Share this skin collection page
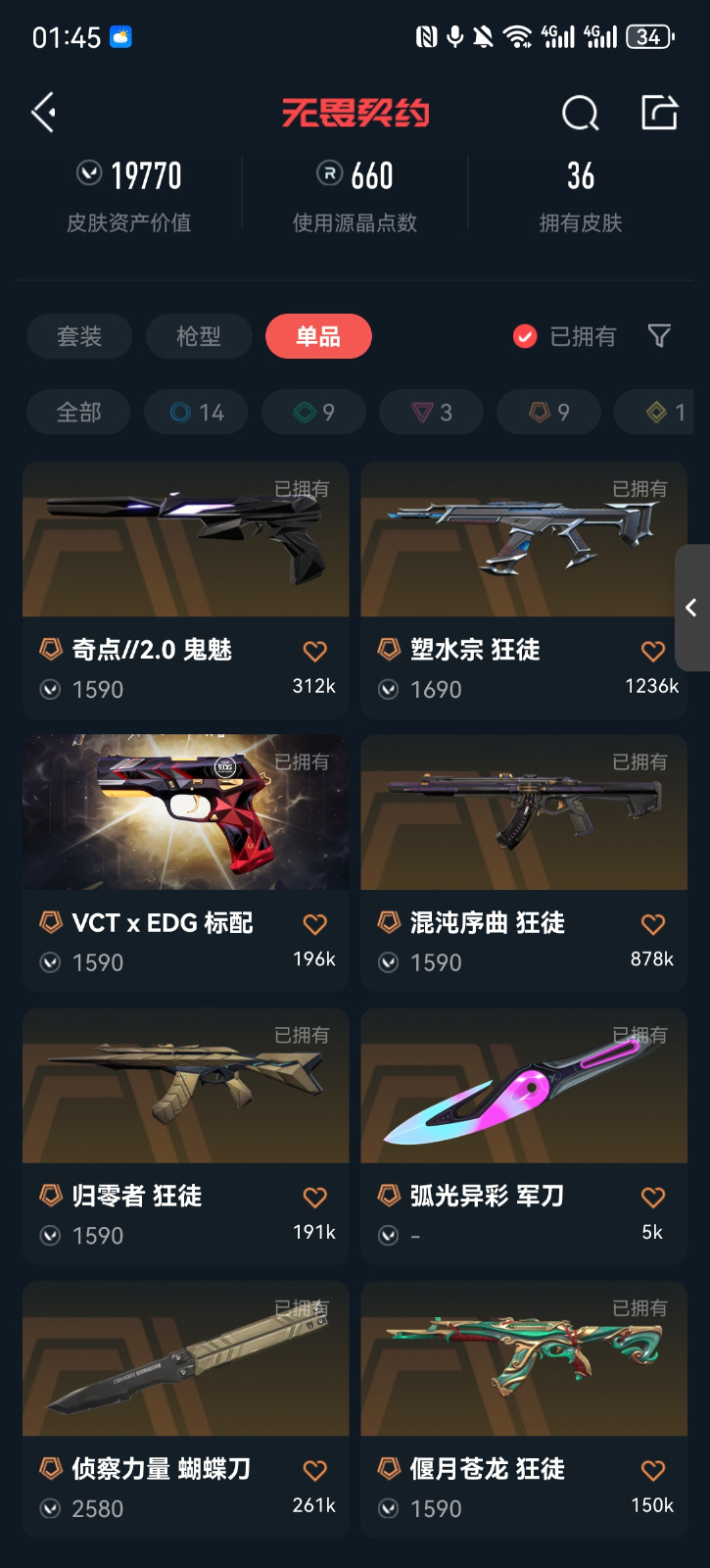This screenshot has width=710, height=1568. point(659,113)
